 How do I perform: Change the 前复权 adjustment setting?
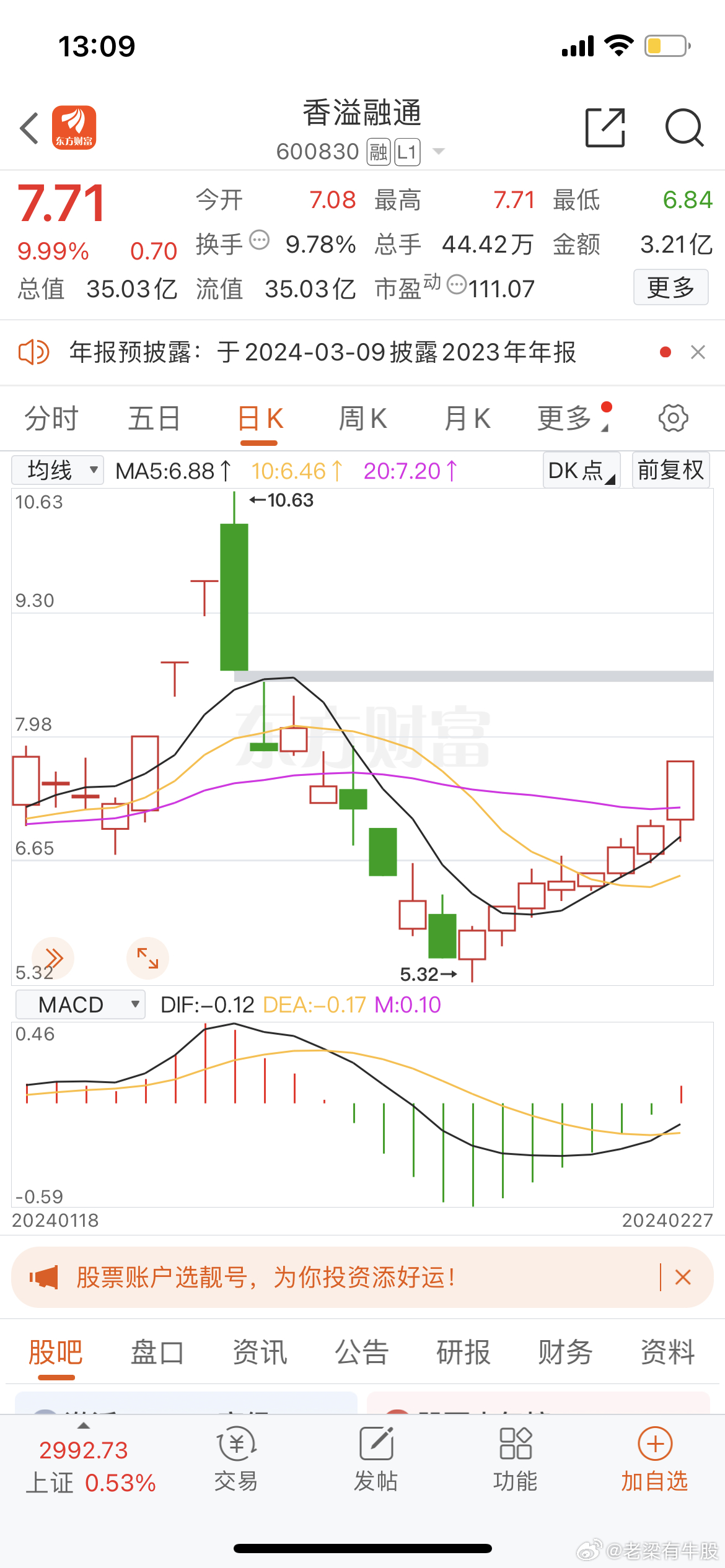click(671, 470)
